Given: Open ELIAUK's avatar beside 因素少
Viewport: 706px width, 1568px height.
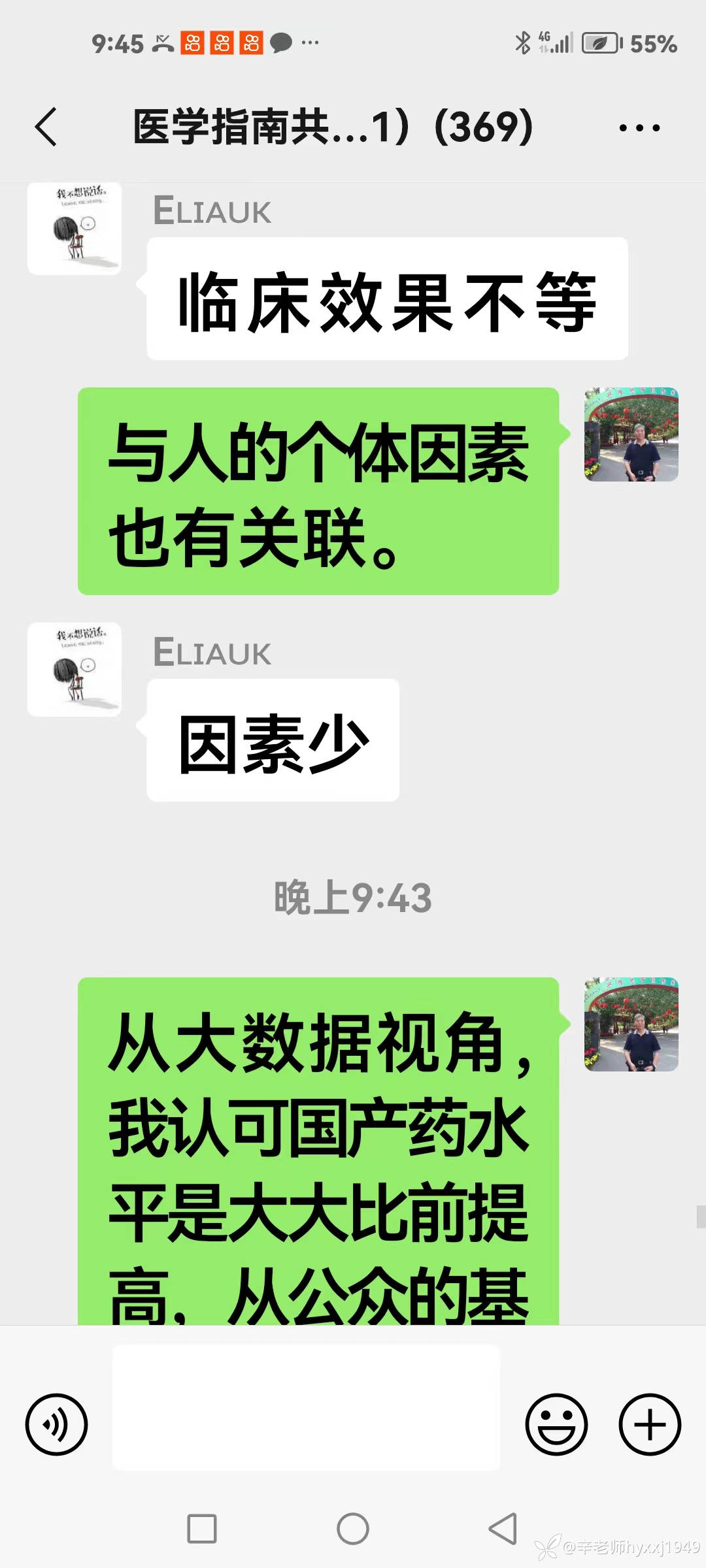Looking at the screenshot, I should (x=75, y=670).
